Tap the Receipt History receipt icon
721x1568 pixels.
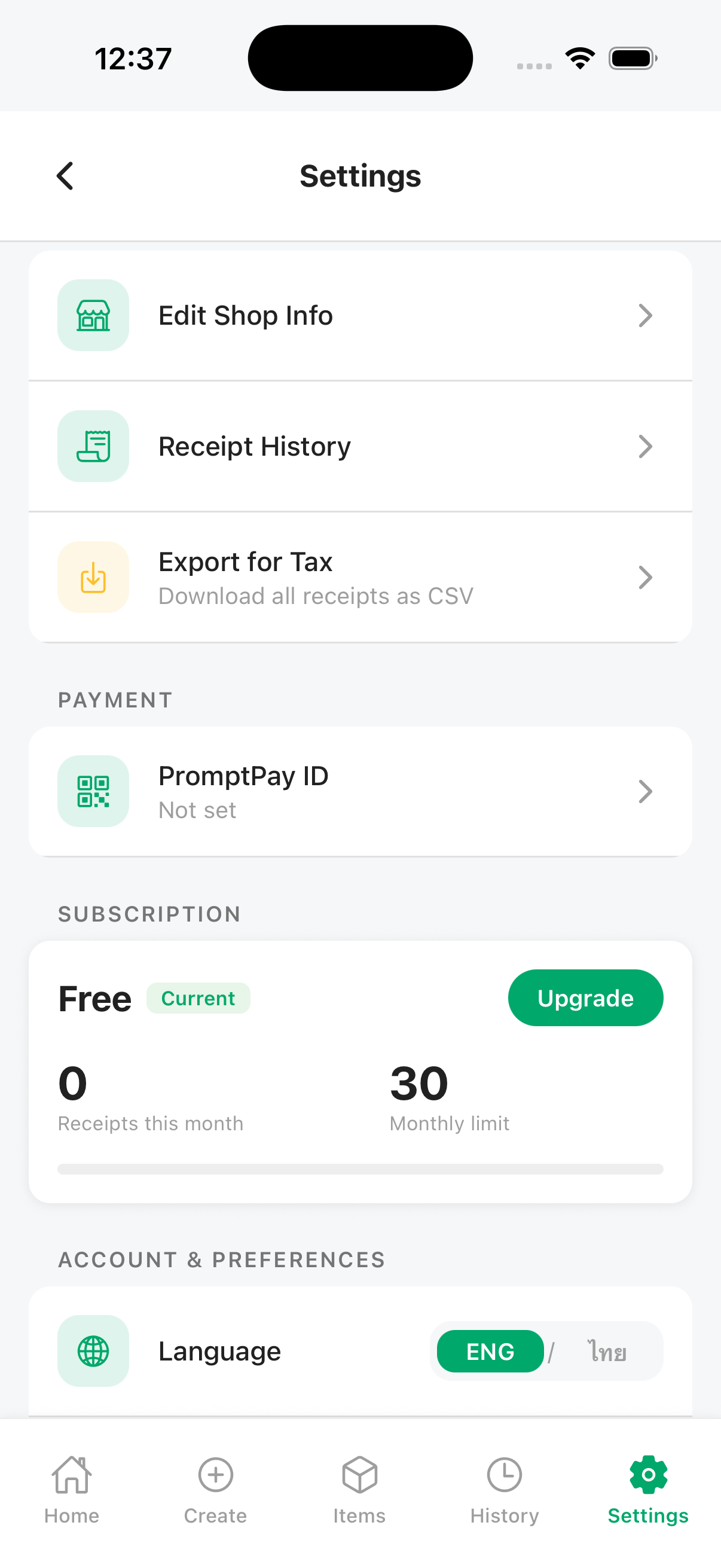(x=93, y=446)
